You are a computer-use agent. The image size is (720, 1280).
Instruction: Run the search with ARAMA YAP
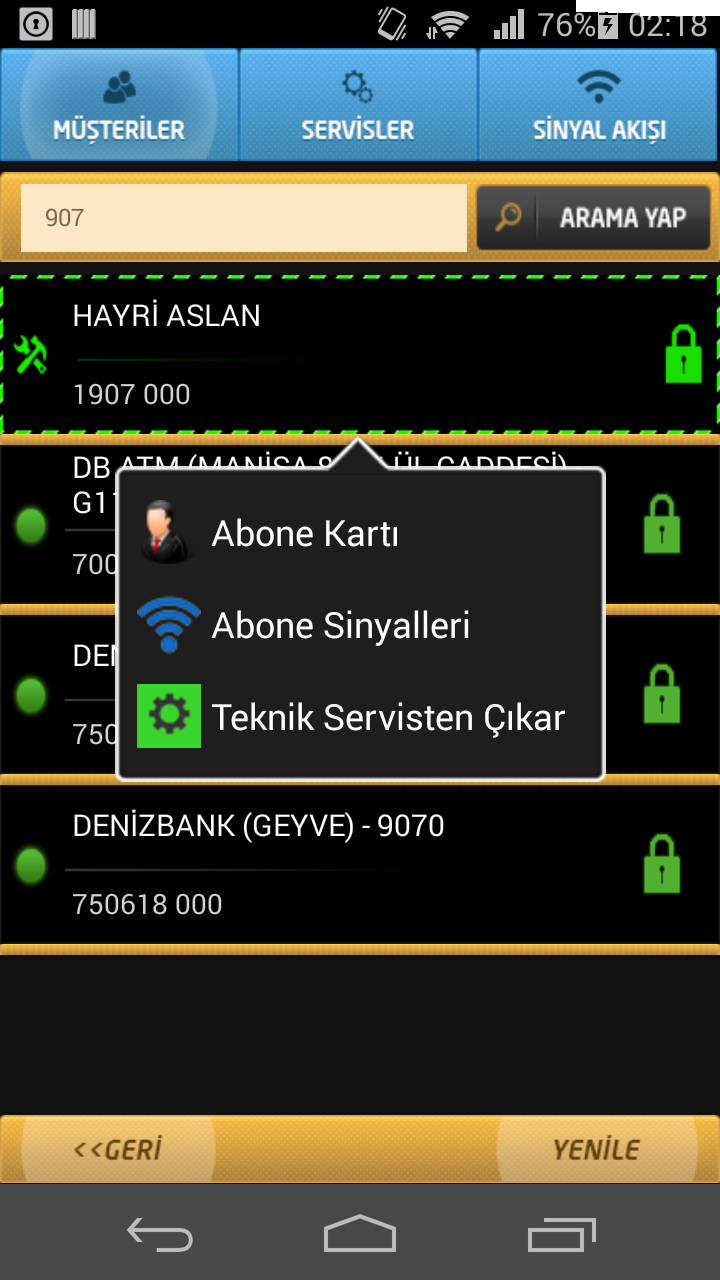click(x=594, y=217)
